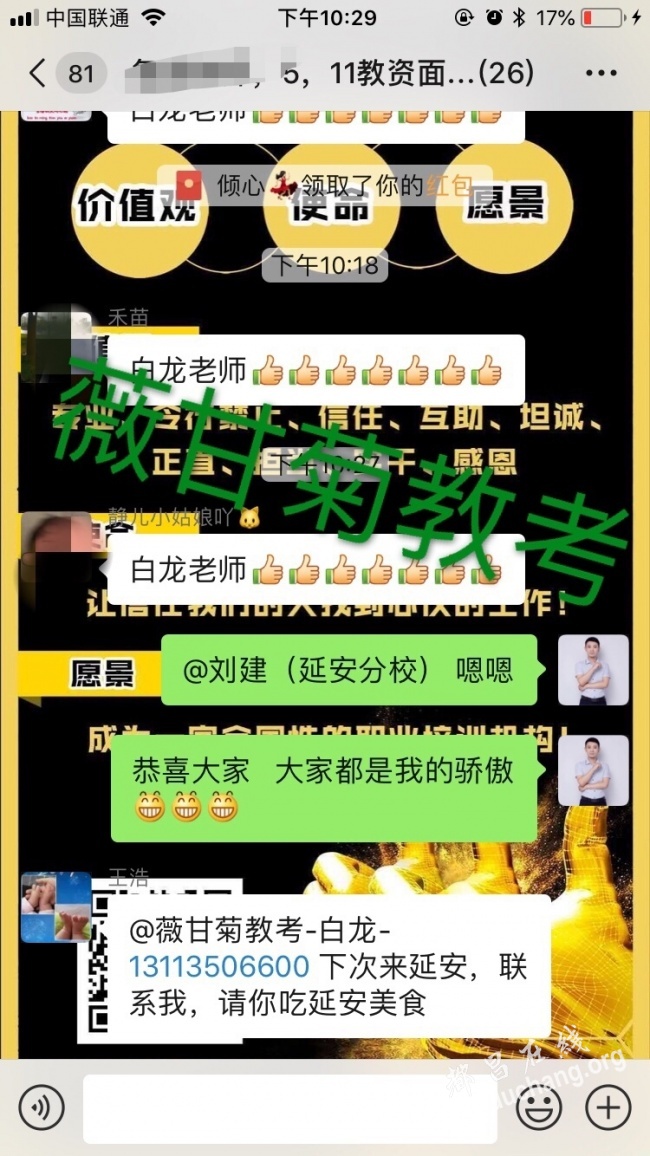
Task: Tap the message text field
Action: 290,1108
